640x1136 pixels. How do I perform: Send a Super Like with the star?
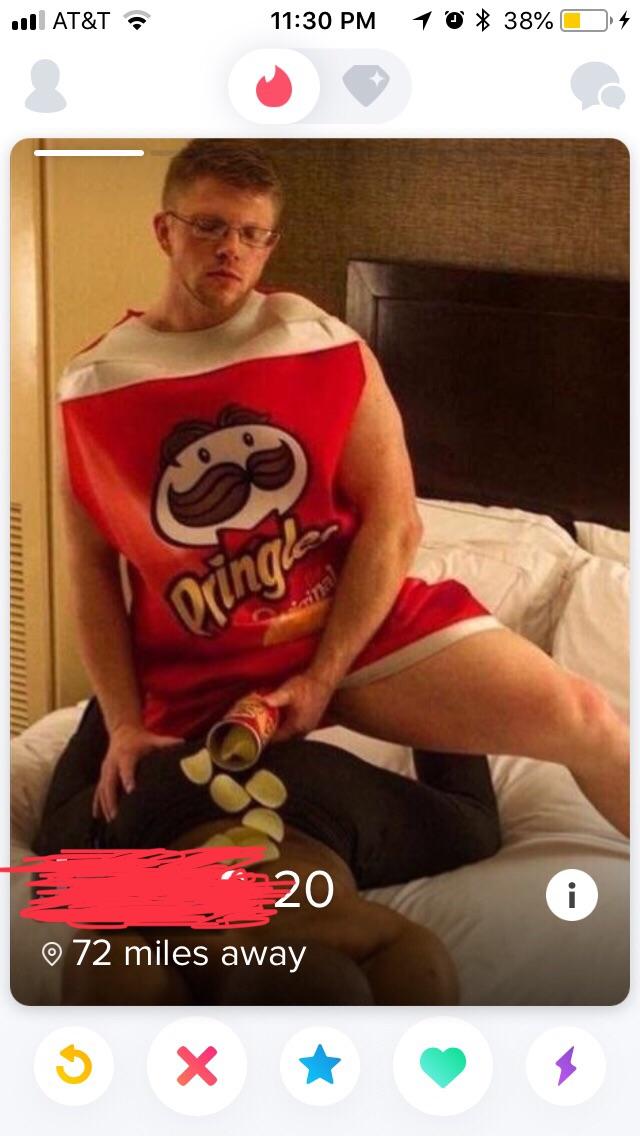coord(320,1066)
